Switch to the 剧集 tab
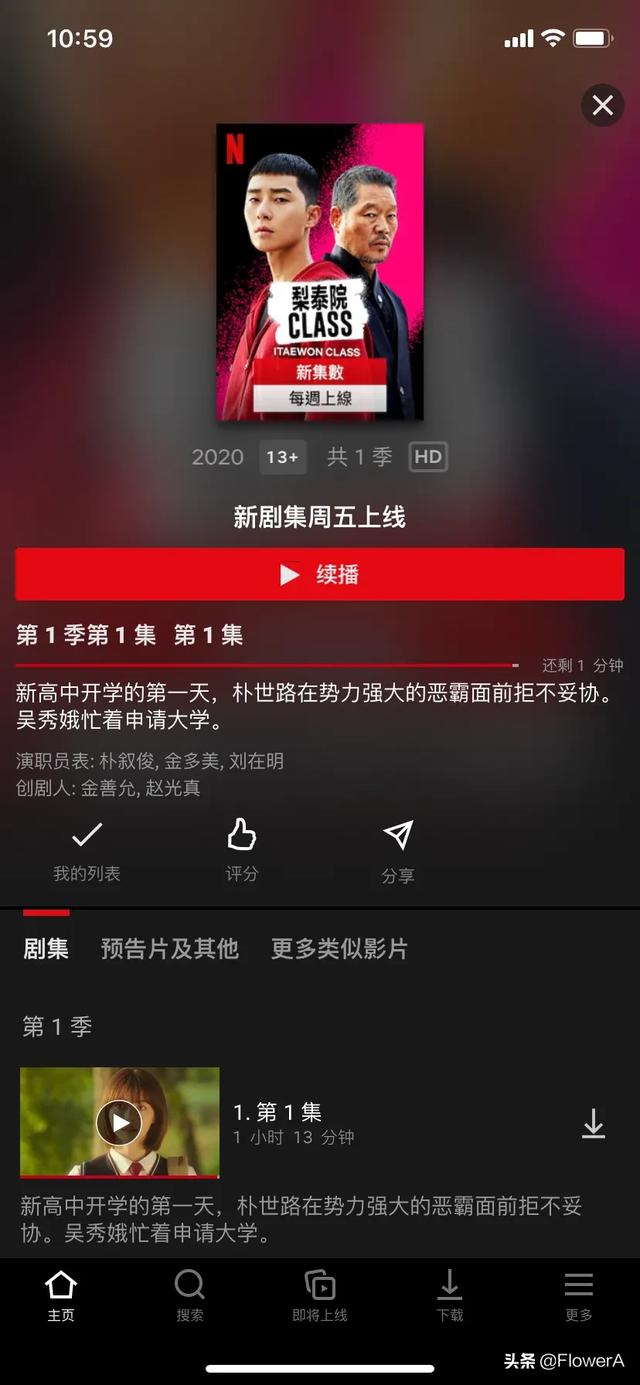The width and height of the screenshot is (640, 1385). pyautogui.click(x=46, y=949)
